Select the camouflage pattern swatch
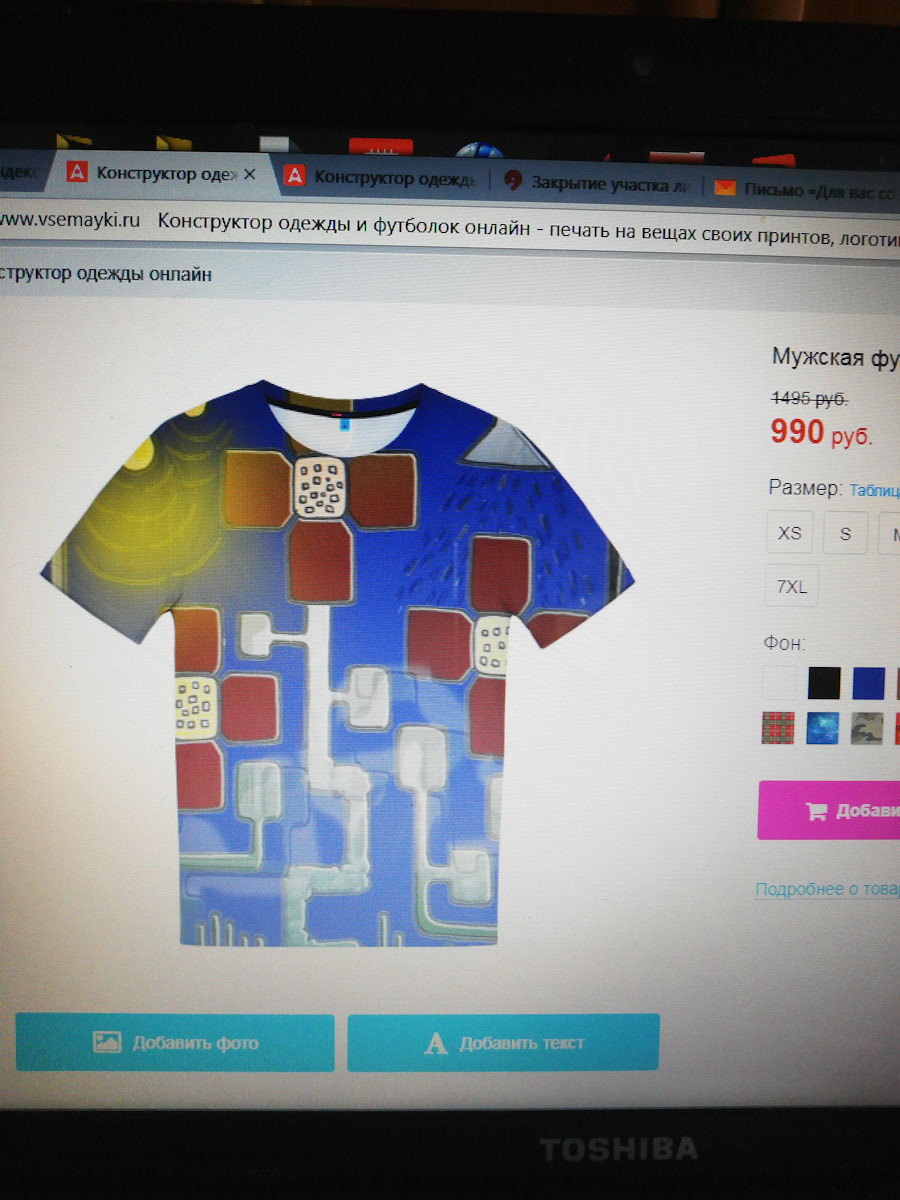 pos(867,728)
